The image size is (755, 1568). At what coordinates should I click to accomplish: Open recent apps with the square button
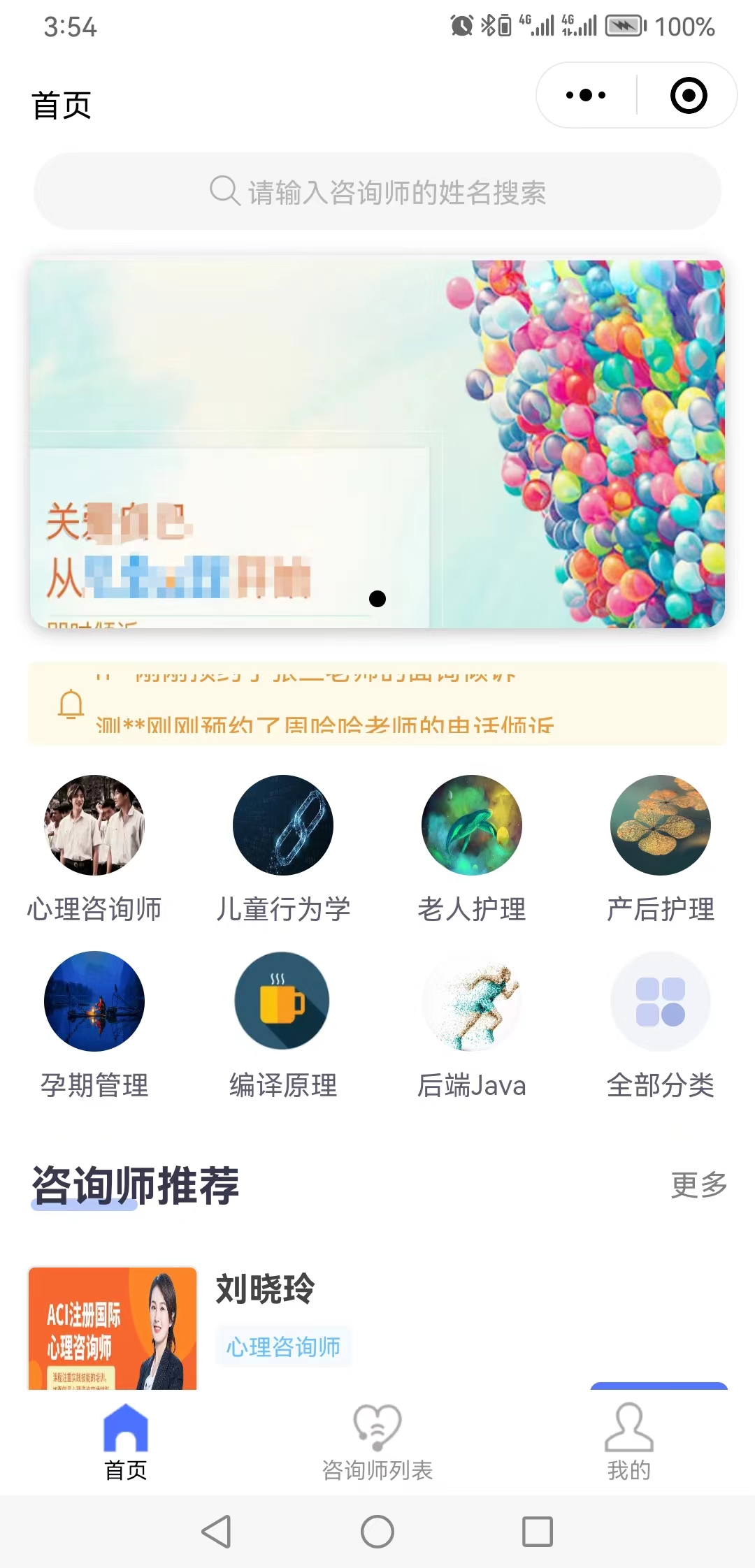(x=538, y=1532)
